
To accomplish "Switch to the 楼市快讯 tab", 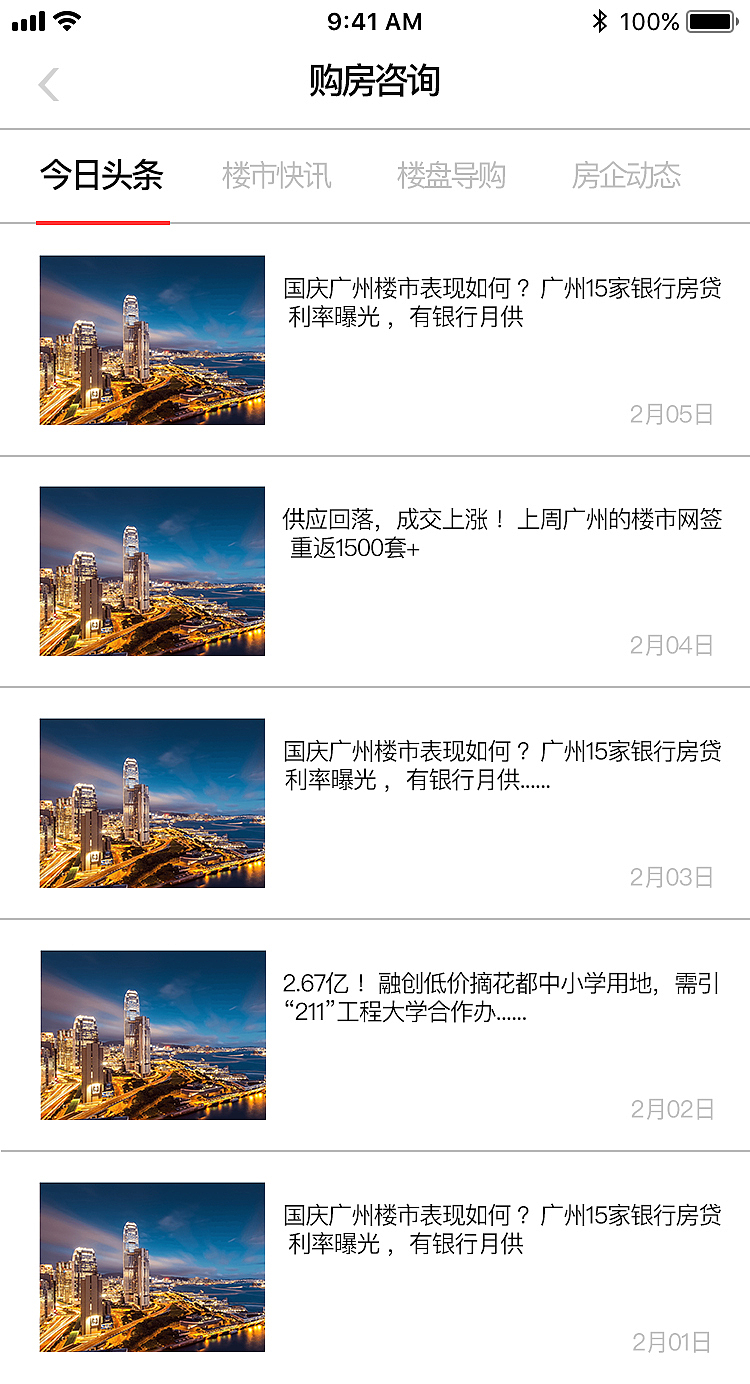I will pyautogui.click(x=277, y=176).
